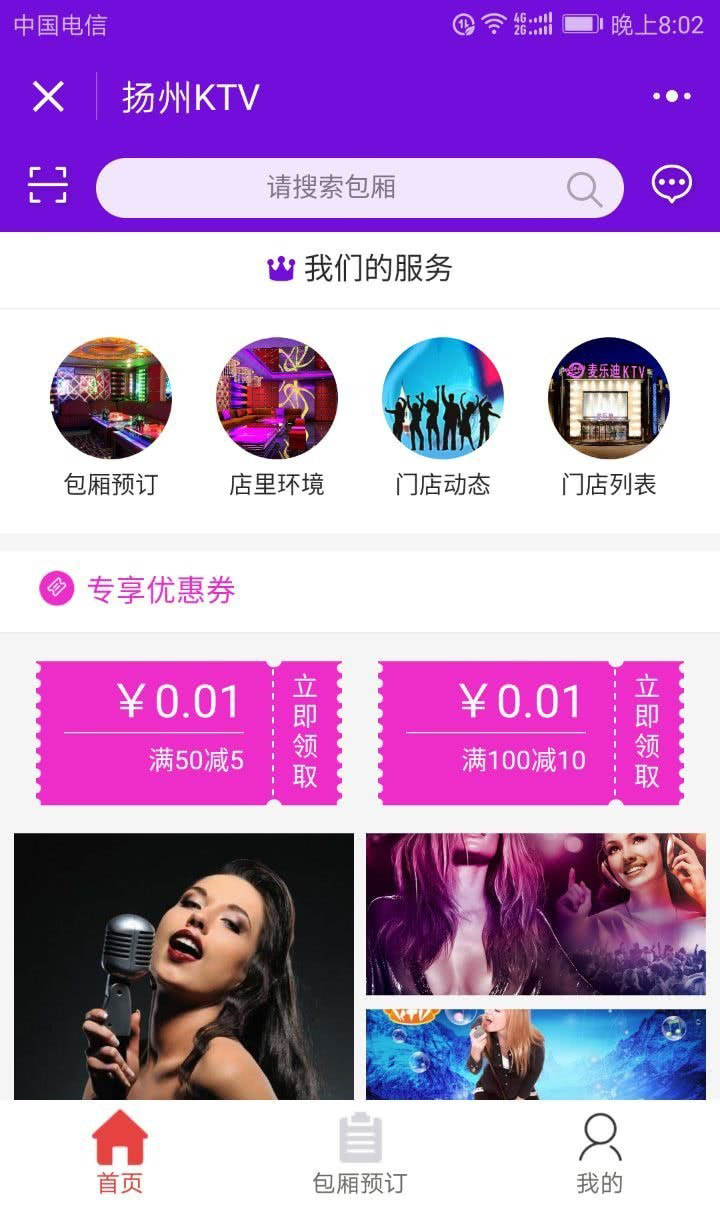
Task: Claim the 满100减10 coupon
Action: (x=648, y=732)
